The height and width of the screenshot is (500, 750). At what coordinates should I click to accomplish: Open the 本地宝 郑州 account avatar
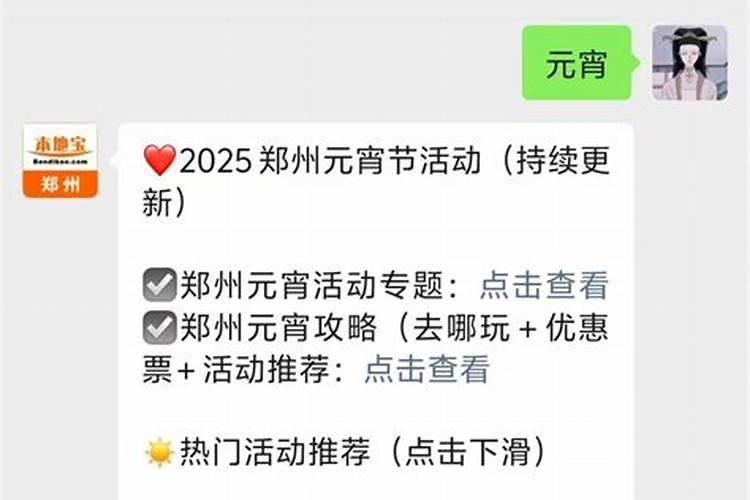point(60,160)
